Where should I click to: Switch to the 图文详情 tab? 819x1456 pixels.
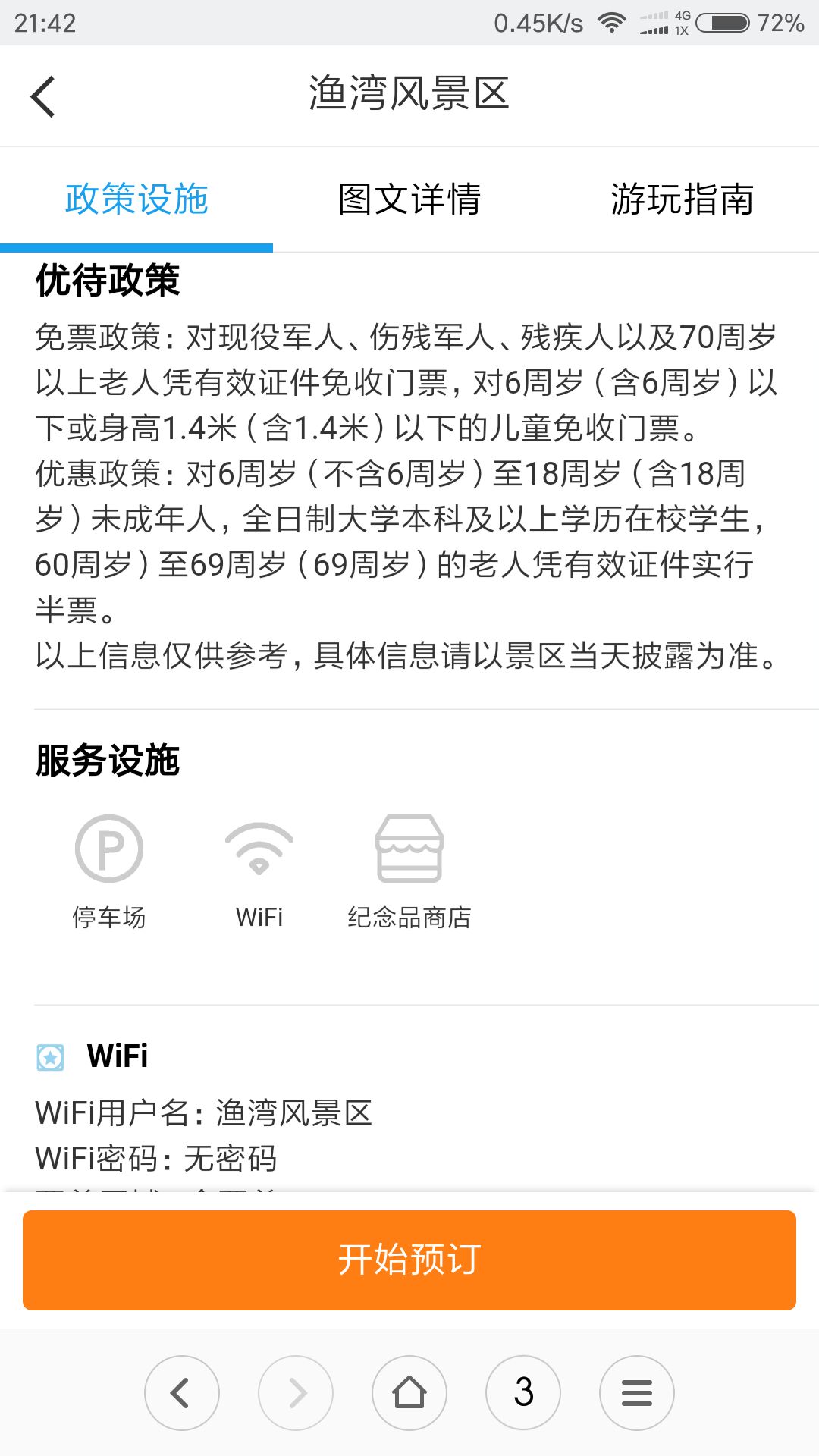click(409, 199)
